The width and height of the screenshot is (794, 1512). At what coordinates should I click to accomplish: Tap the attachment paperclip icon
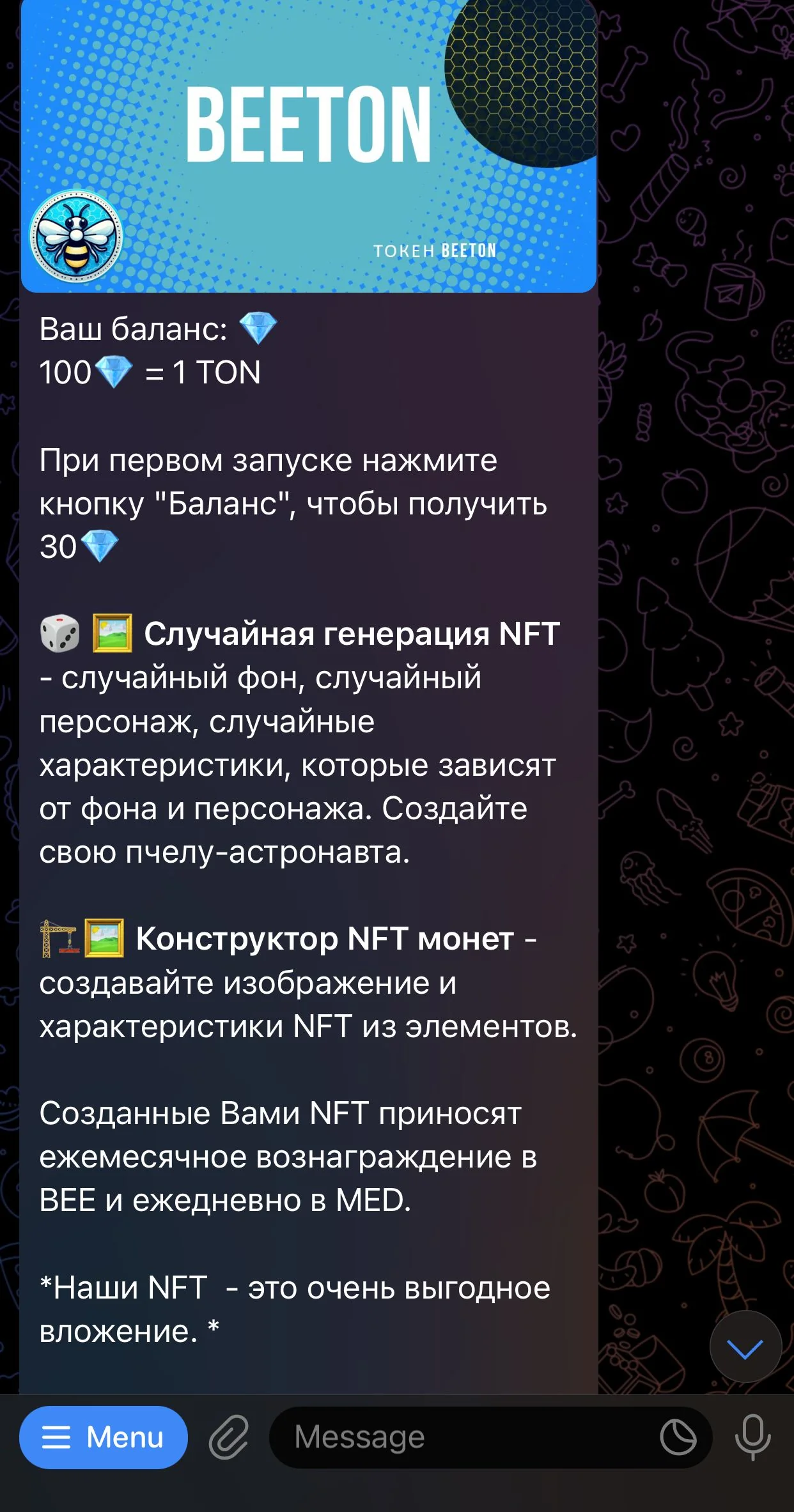coord(228,1437)
